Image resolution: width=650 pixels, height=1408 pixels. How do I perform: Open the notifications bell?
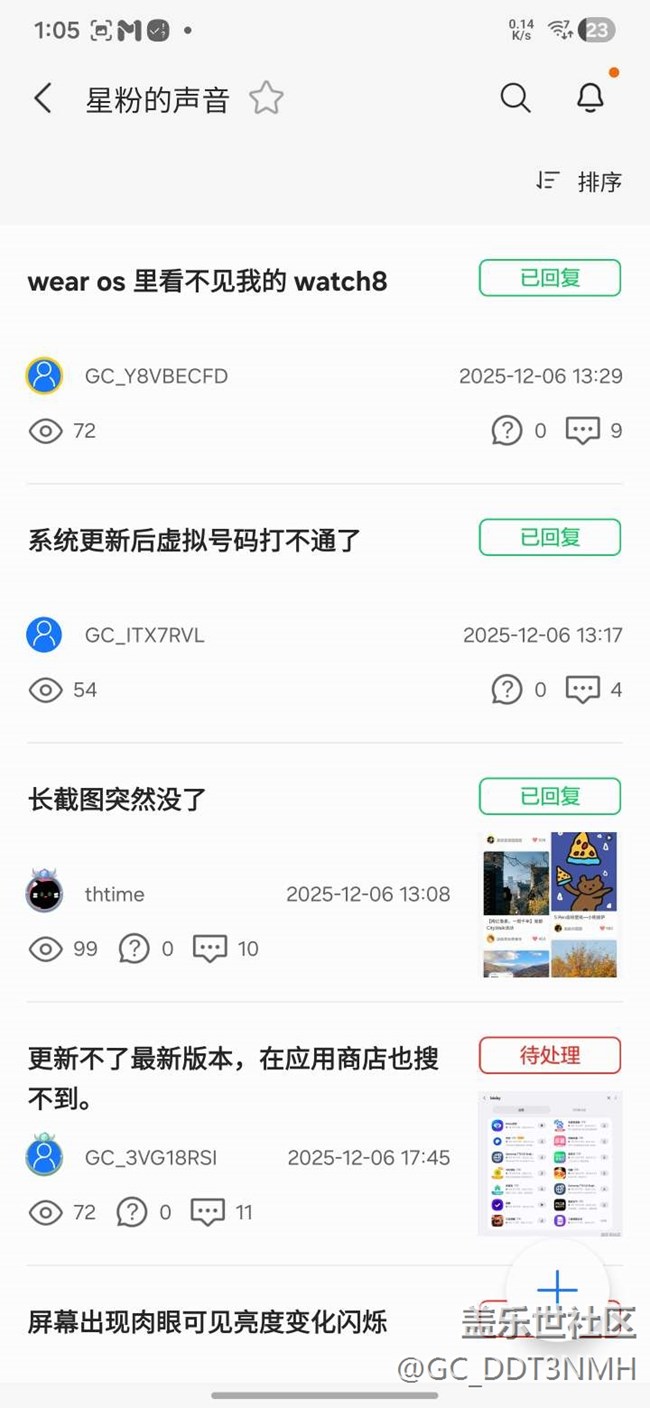pyautogui.click(x=591, y=98)
